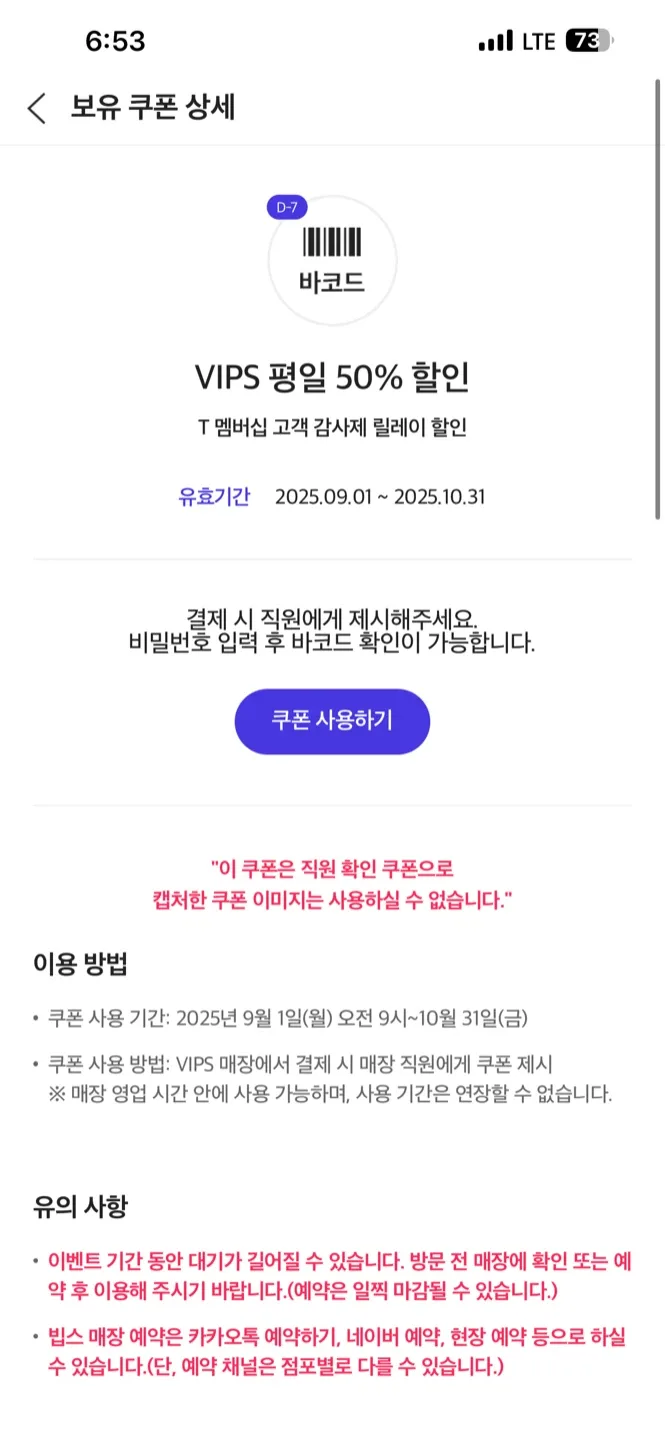Open the 바코드 circle icon
665x1440 pixels.
332,260
